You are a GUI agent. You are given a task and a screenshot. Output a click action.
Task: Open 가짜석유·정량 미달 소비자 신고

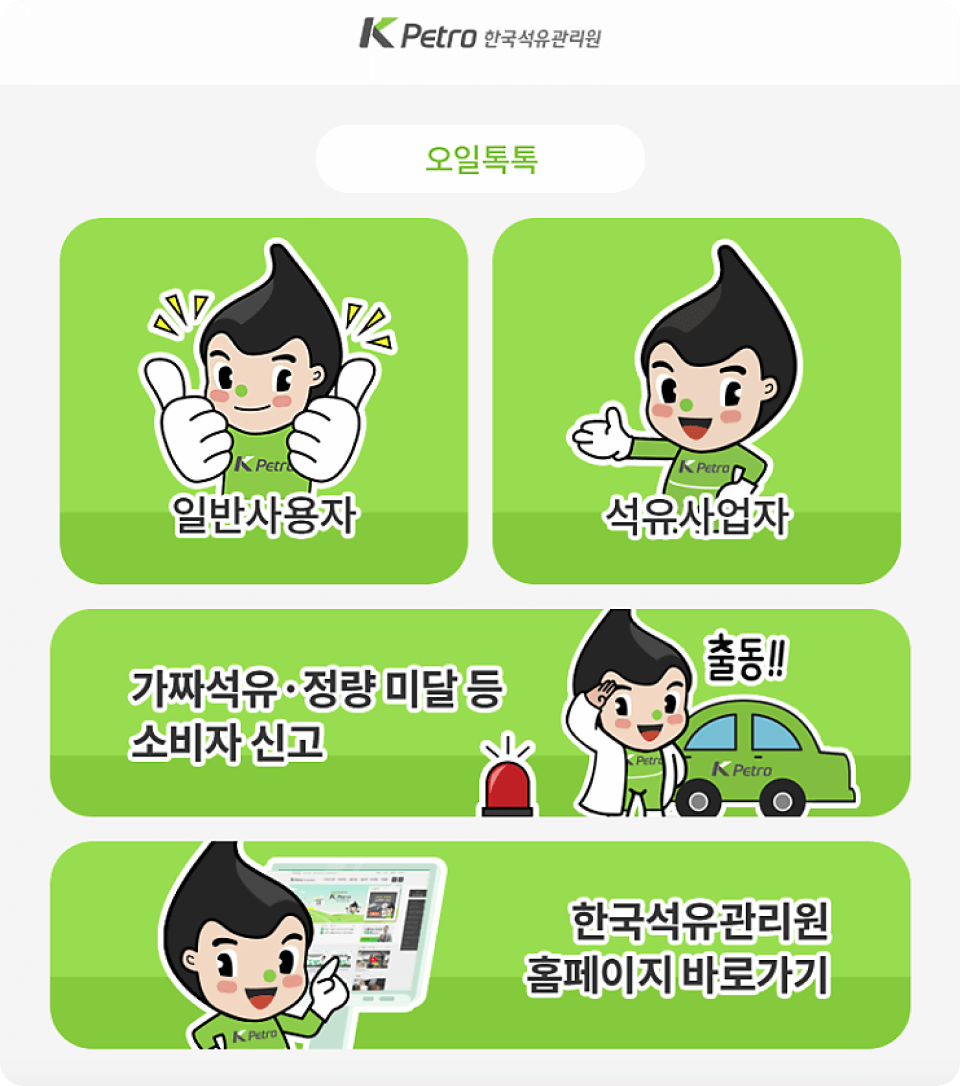[x=480, y=713]
